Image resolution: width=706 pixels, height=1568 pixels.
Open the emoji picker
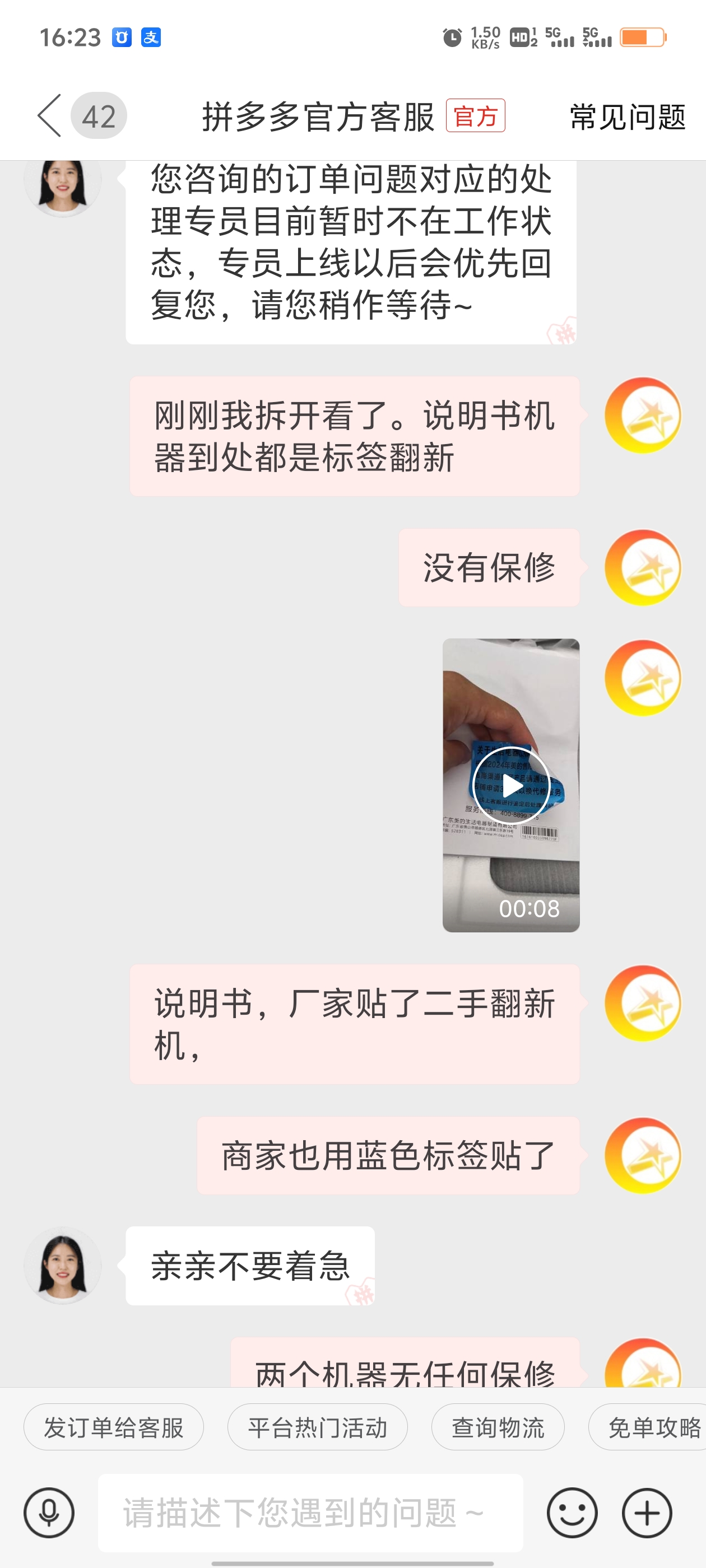coord(572,1513)
